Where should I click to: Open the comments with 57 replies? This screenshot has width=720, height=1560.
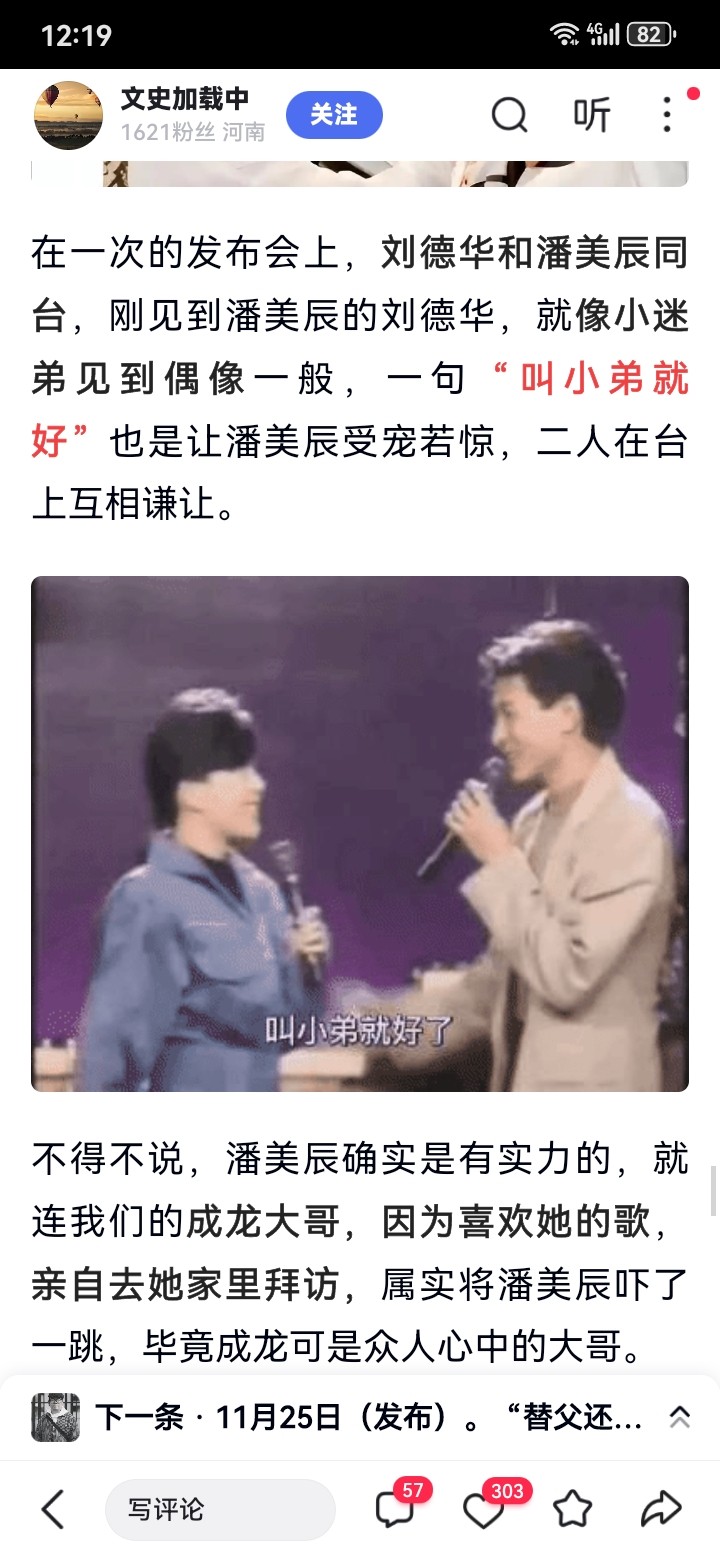pyautogui.click(x=395, y=1508)
